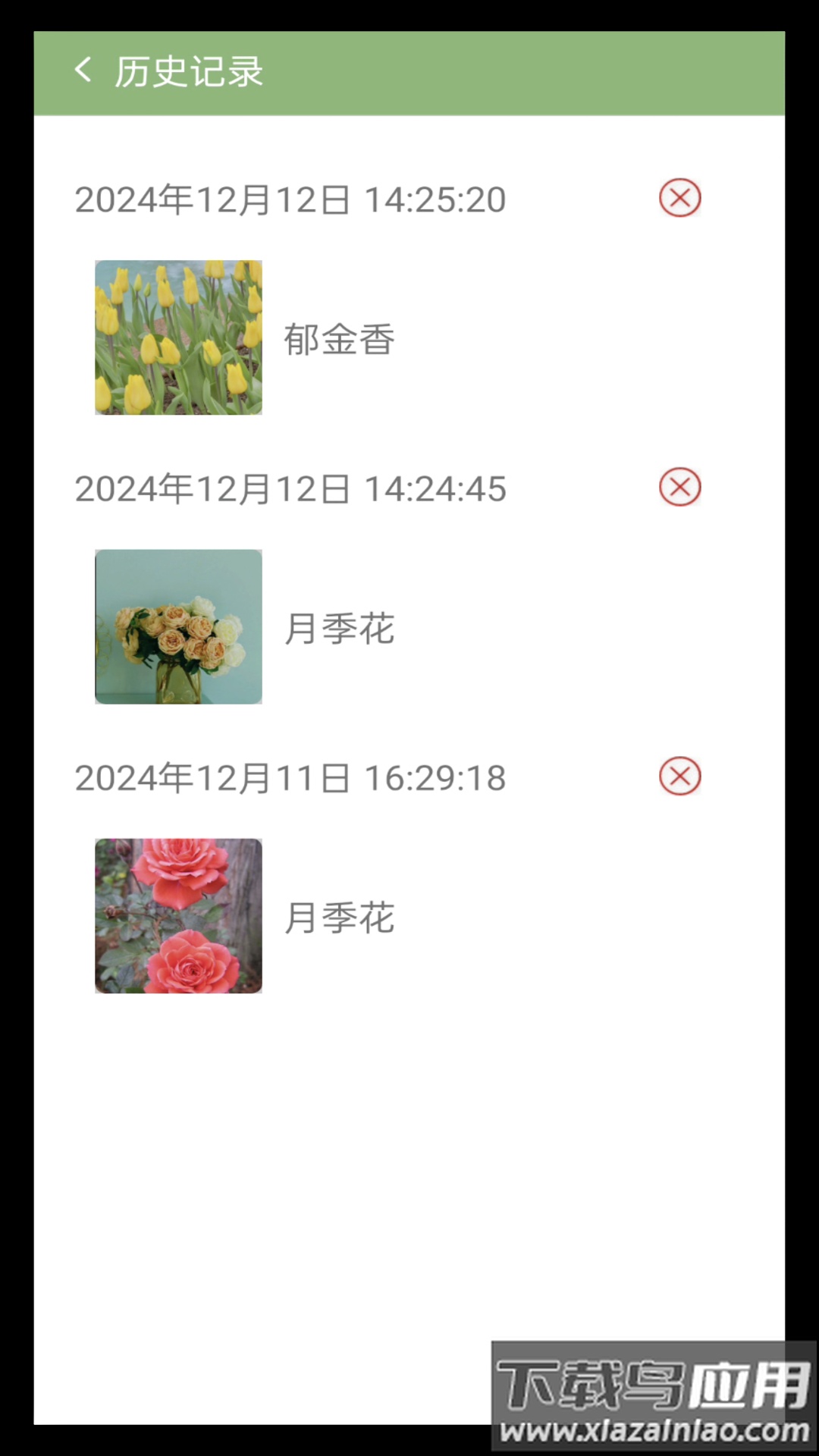Click the red X on the middle record
Screen dimensions: 819x1456
pos(679,488)
